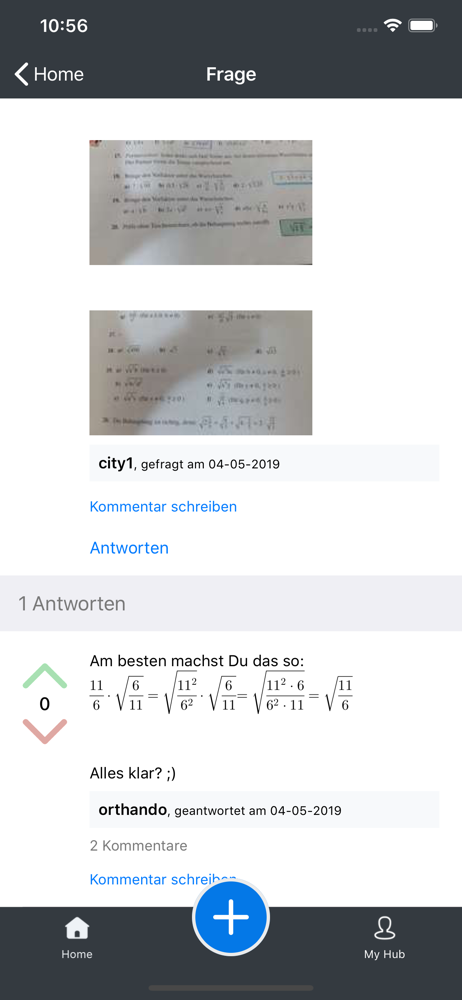Viewport: 462px width, 1000px height.
Task: Open city1's profile name
Action: coord(116,464)
